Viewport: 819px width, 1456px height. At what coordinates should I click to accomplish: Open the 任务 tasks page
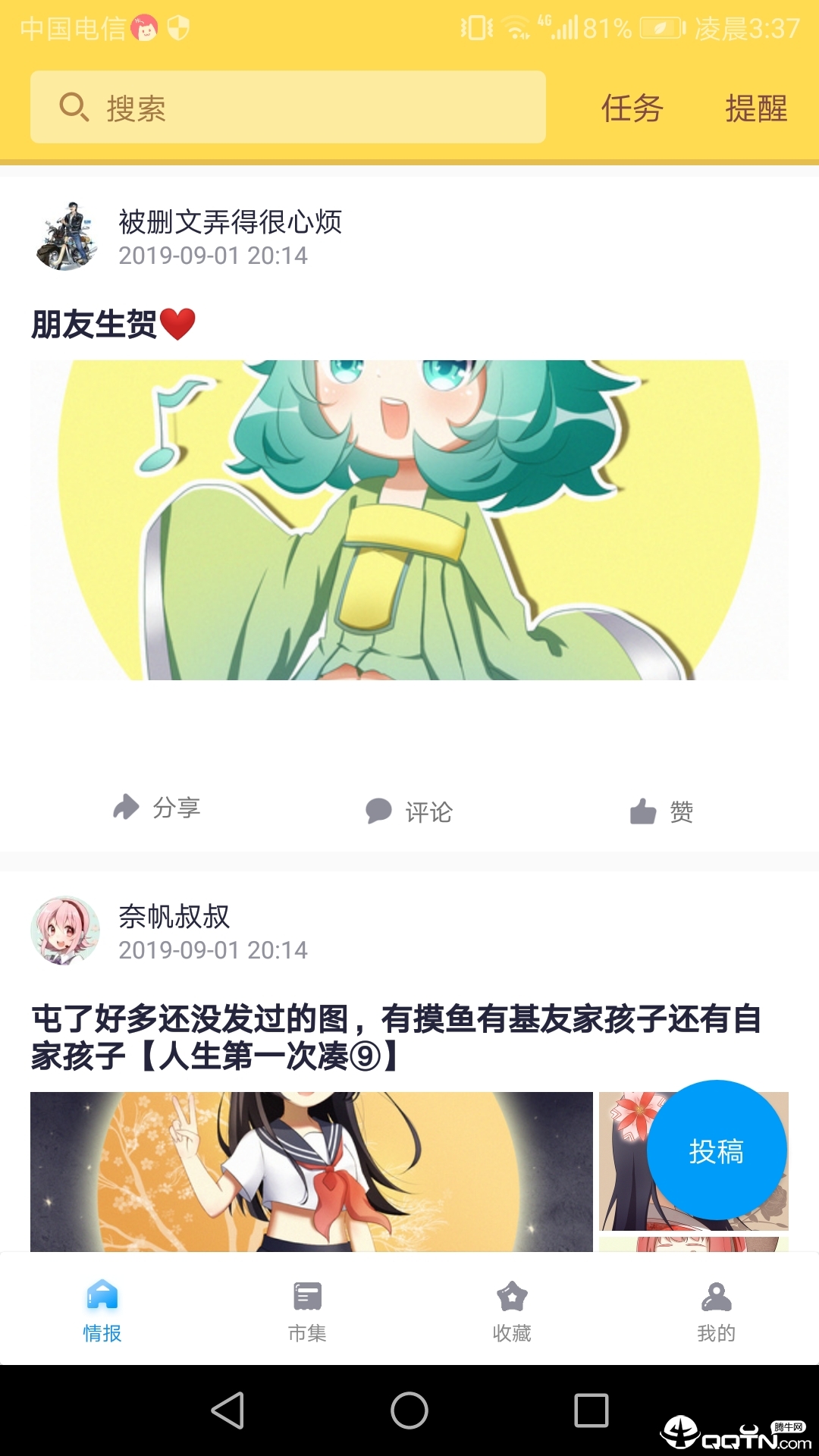coord(632,108)
